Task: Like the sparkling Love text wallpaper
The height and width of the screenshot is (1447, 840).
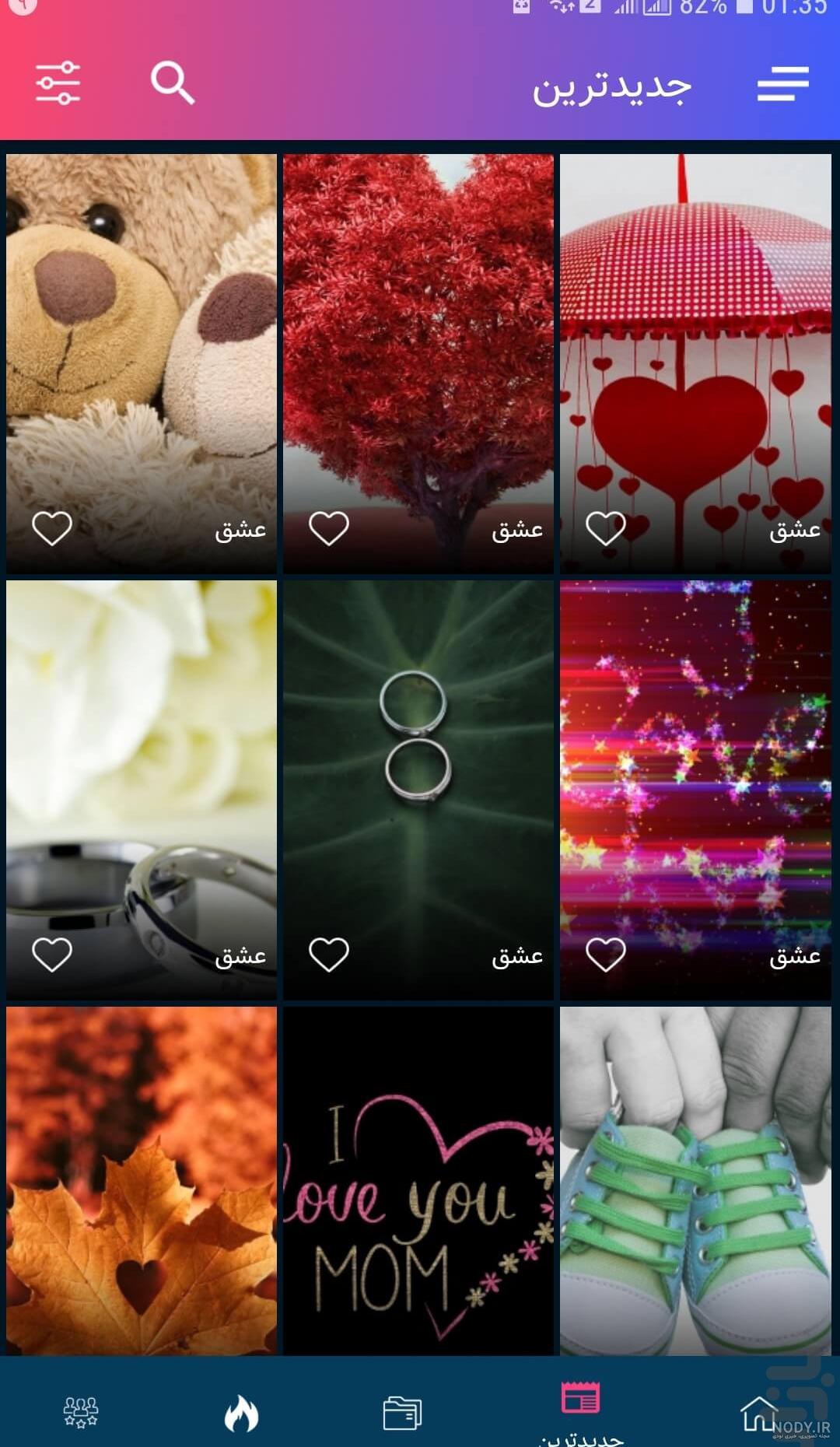Action: pyautogui.click(x=606, y=955)
